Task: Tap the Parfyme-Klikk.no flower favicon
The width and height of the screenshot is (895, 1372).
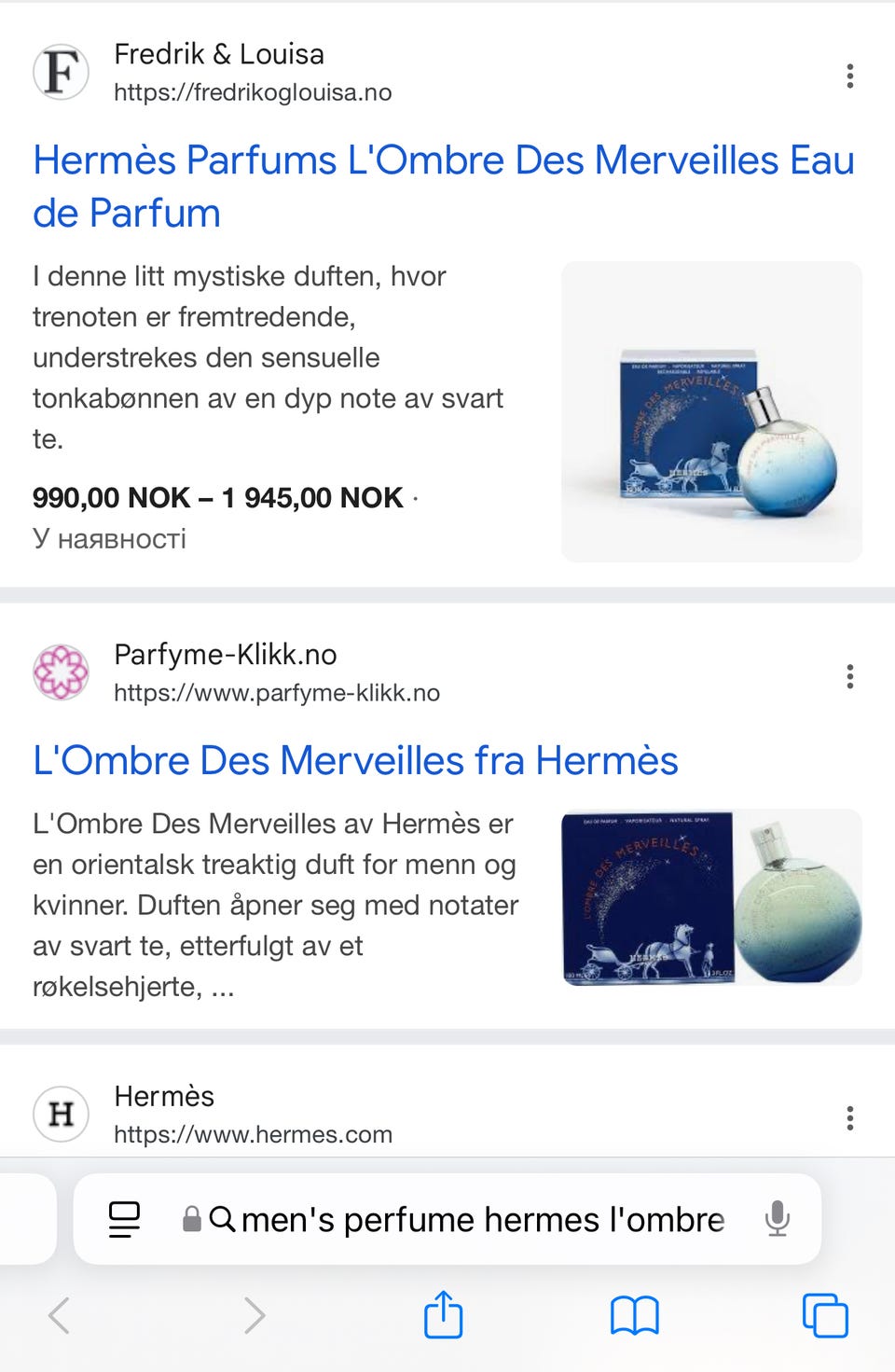Action: tap(61, 672)
